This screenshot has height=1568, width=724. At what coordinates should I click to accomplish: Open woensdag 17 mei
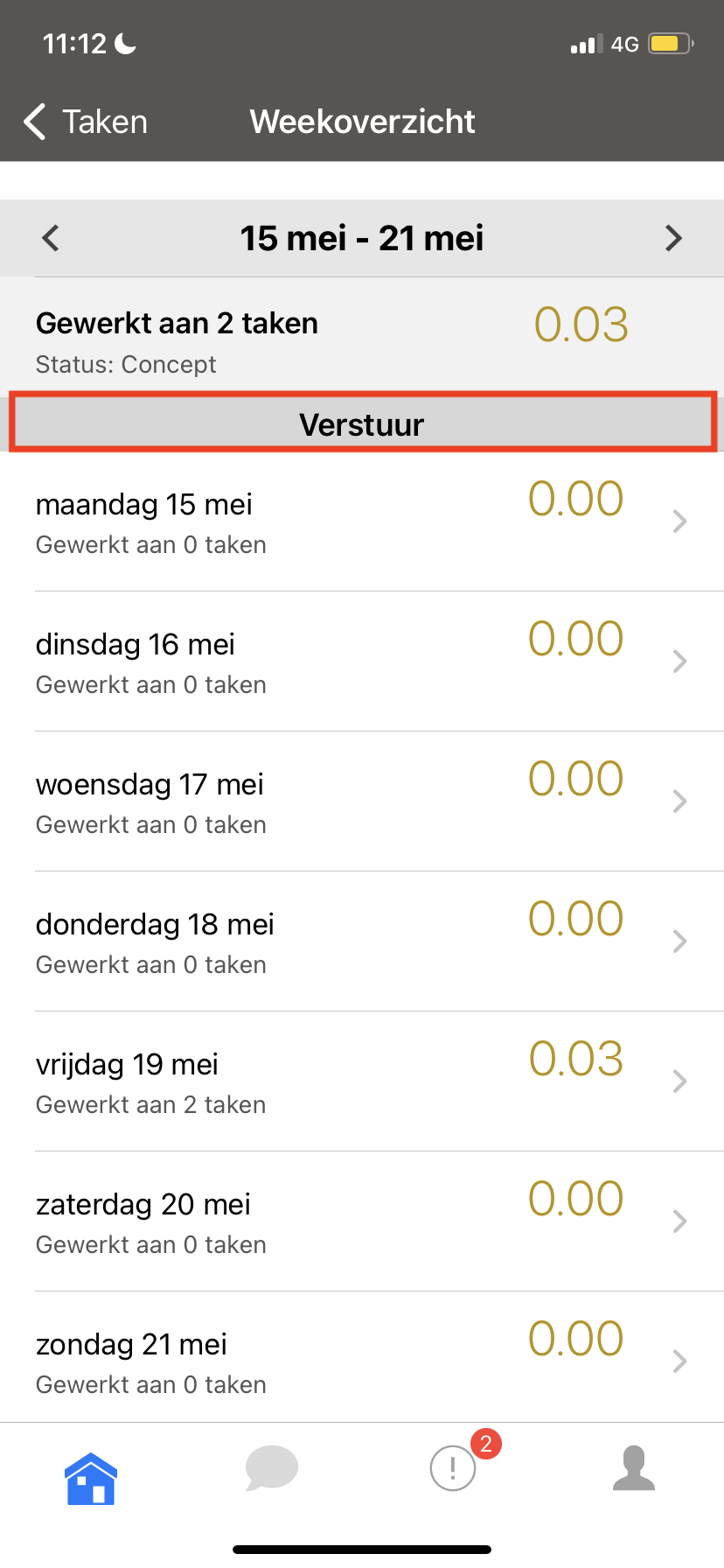(x=362, y=801)
